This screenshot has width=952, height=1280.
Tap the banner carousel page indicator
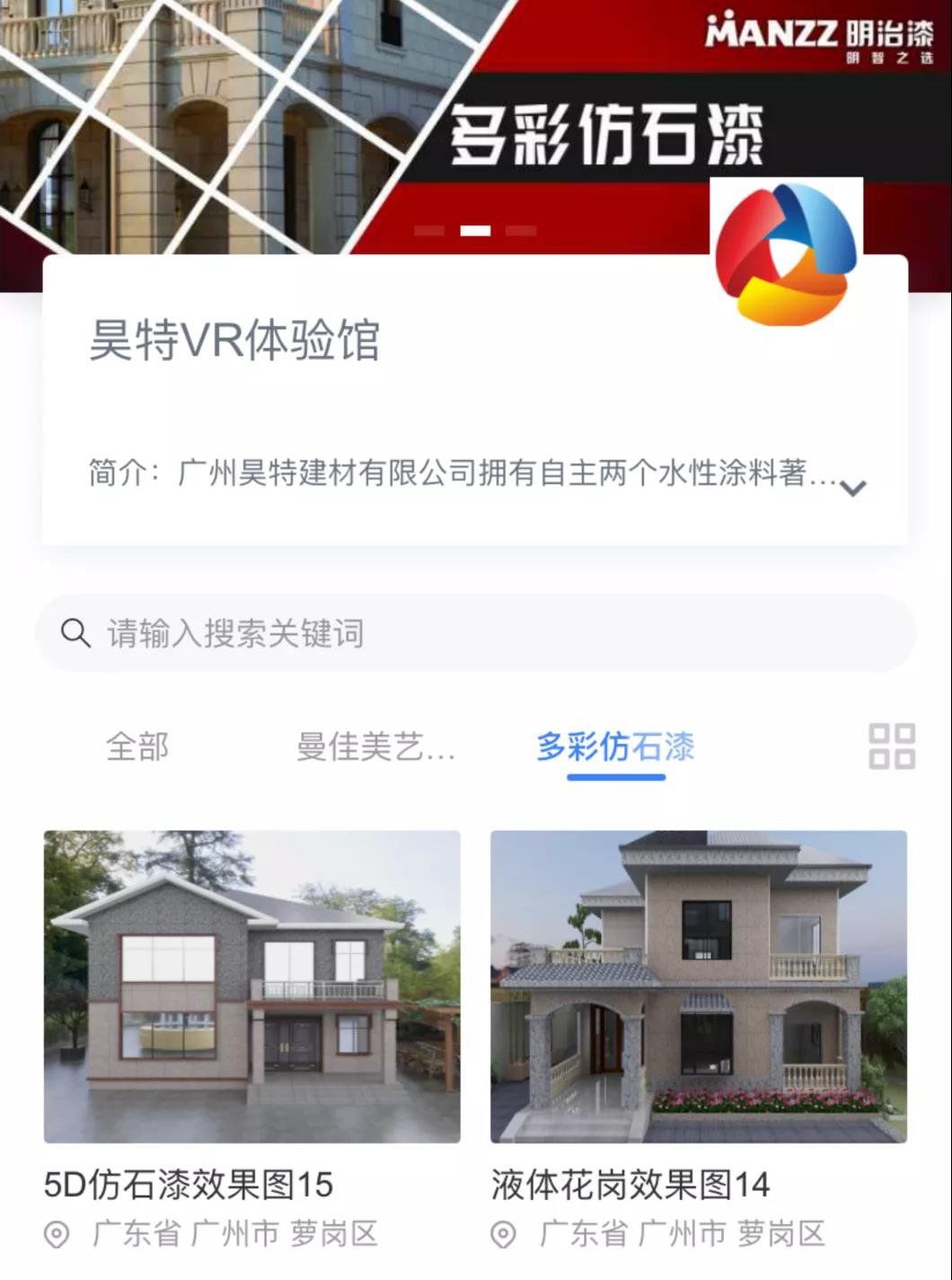475,231
